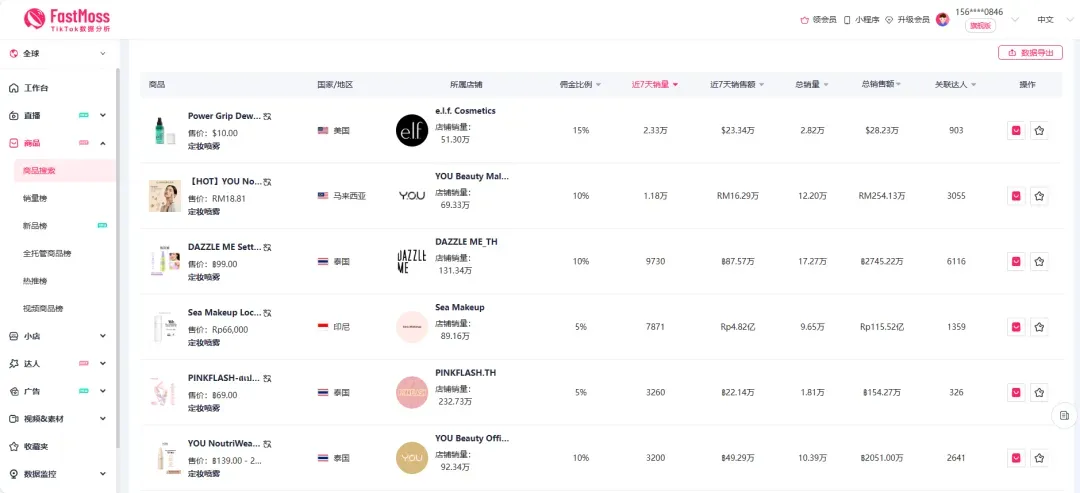Switch language using the 中文 dropdown
The image size is (1080, 493).
click(x=1045, y=20)
